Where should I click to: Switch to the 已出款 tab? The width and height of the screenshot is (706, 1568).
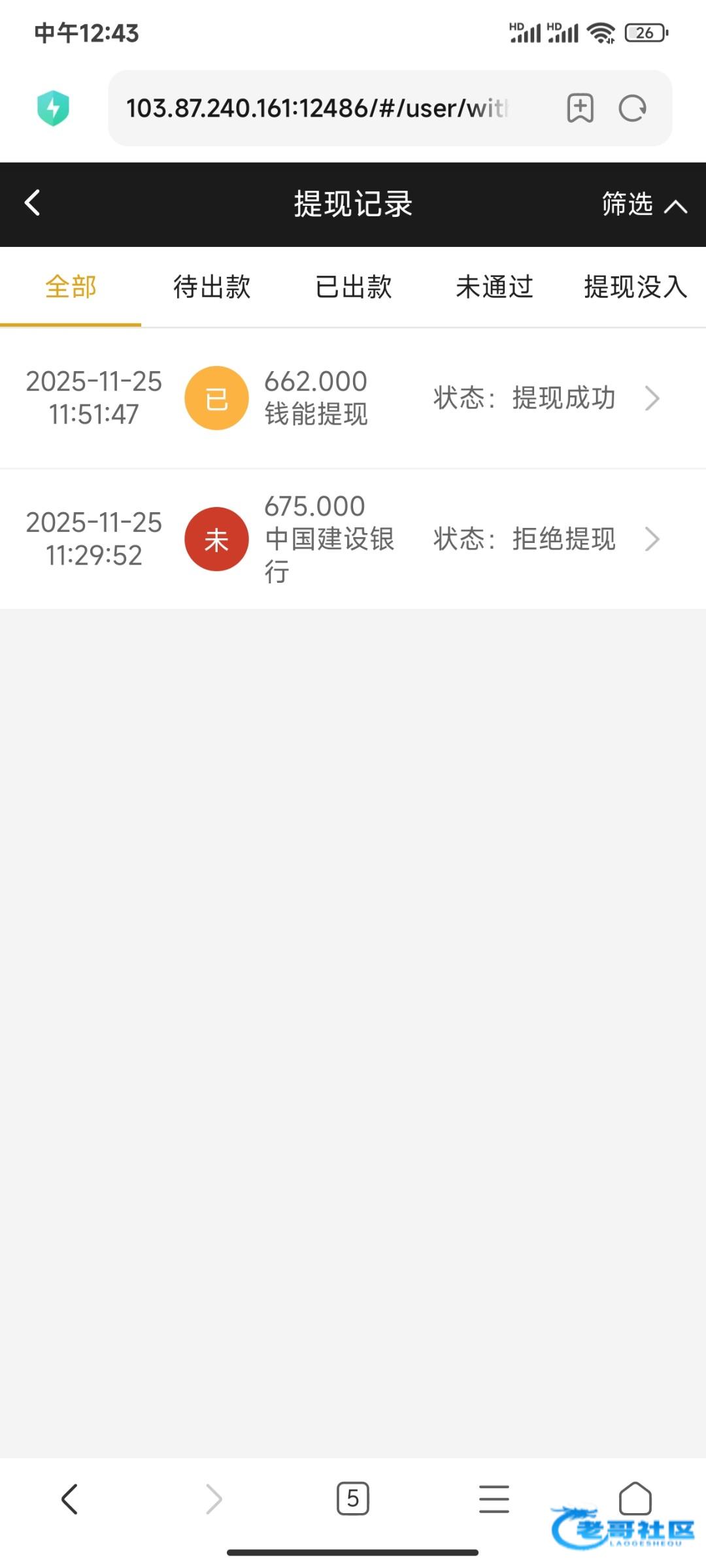pyautogui.click(x=353, y=287)
